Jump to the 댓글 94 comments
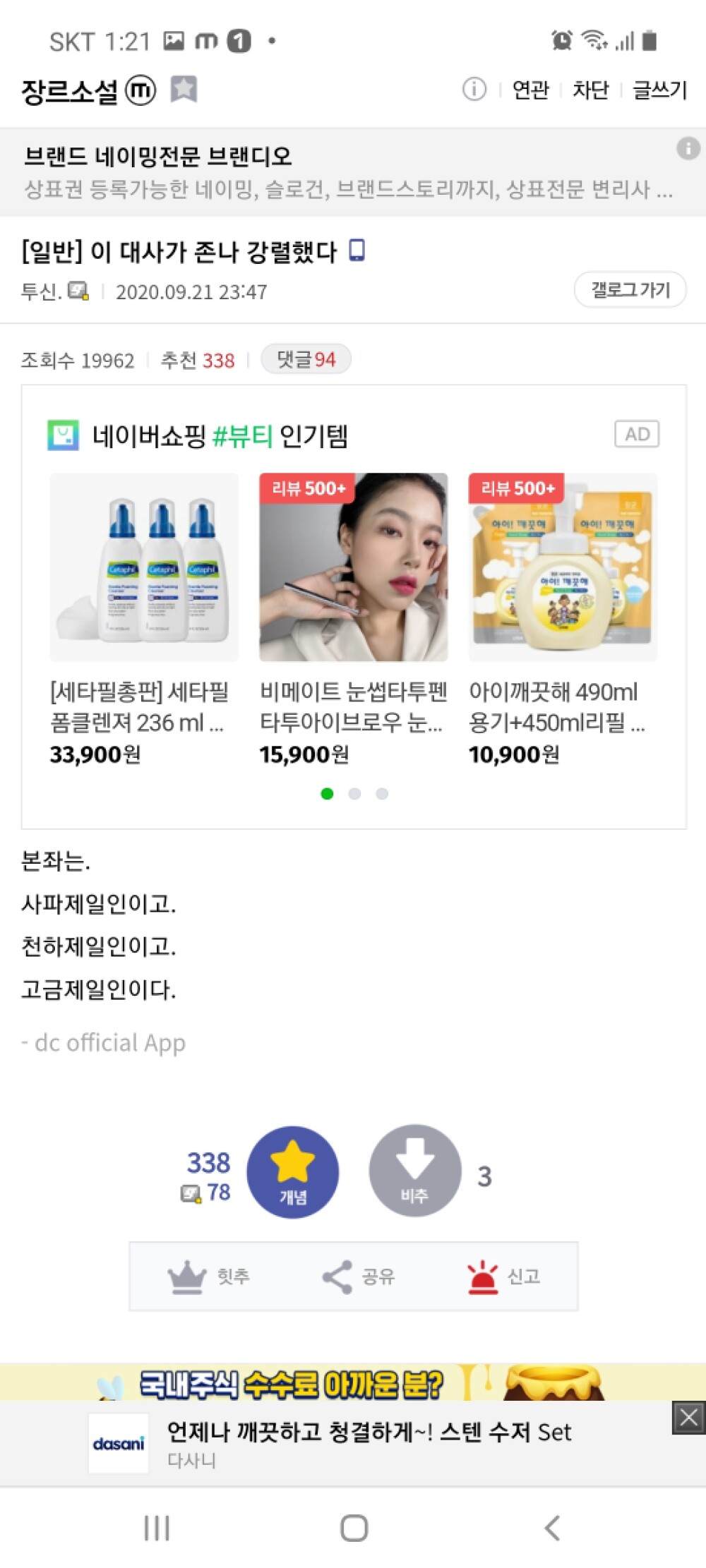Image resolution: width=706 pixels, height=1568 pixels. pyautogui.click(x=306, y=359)
